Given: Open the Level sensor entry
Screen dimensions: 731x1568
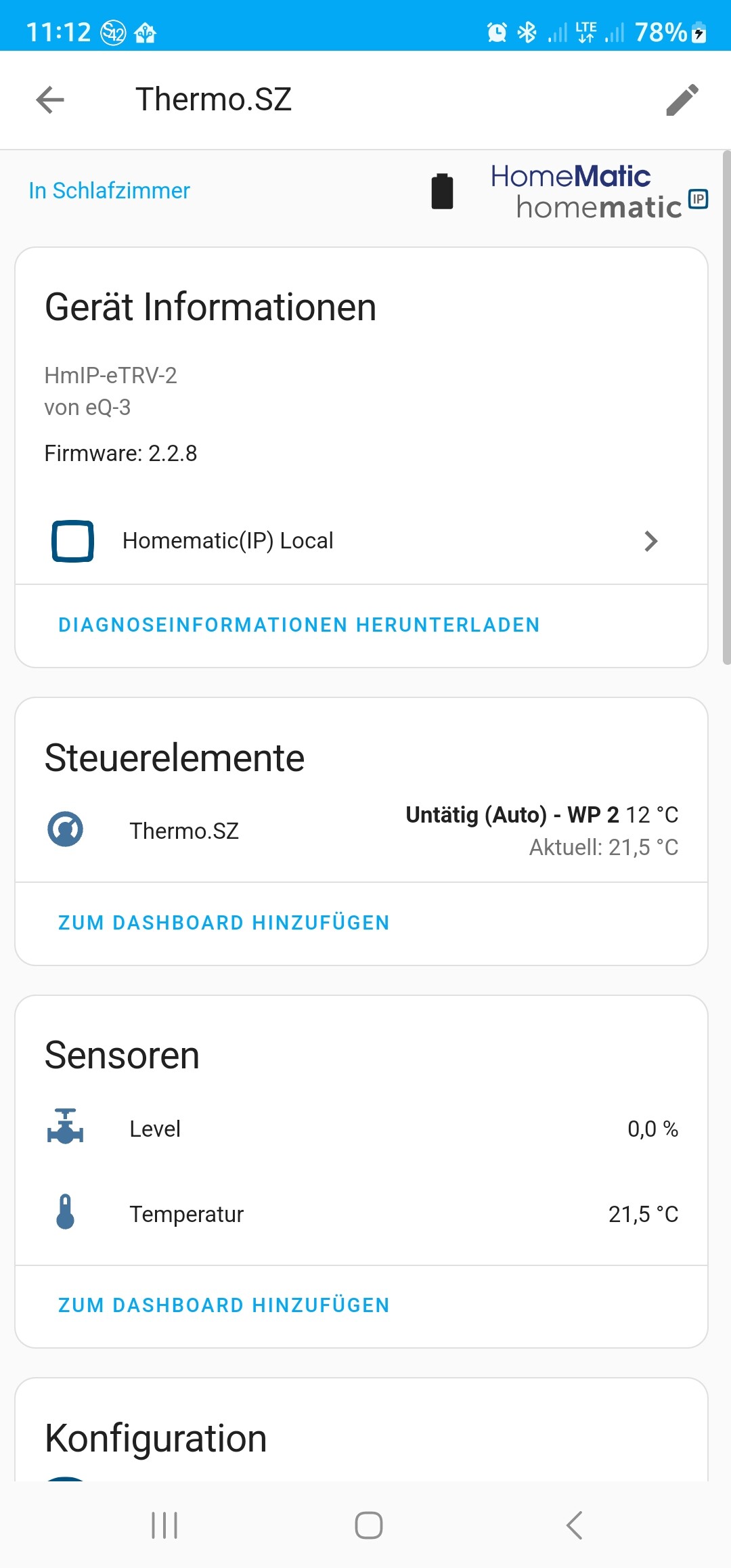Looking at the screenshot, I should [x=361, y=1129].
